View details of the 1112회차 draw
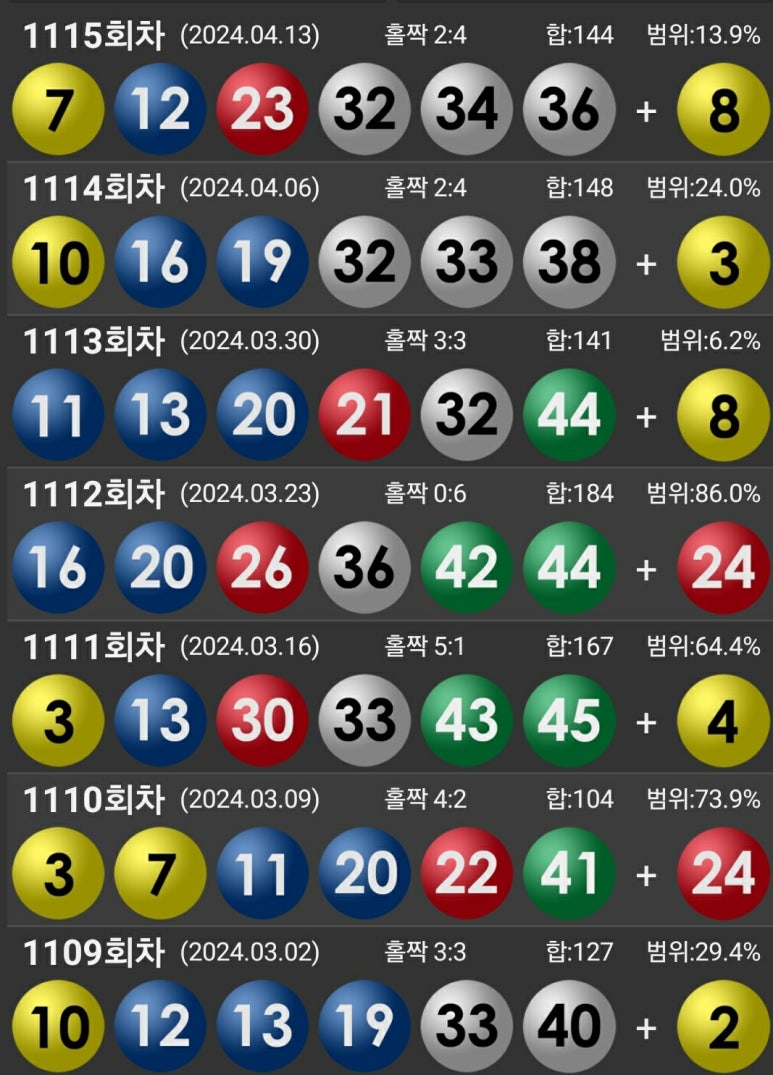The width and height of the screenshot is (773, 1075). [386, 544]
